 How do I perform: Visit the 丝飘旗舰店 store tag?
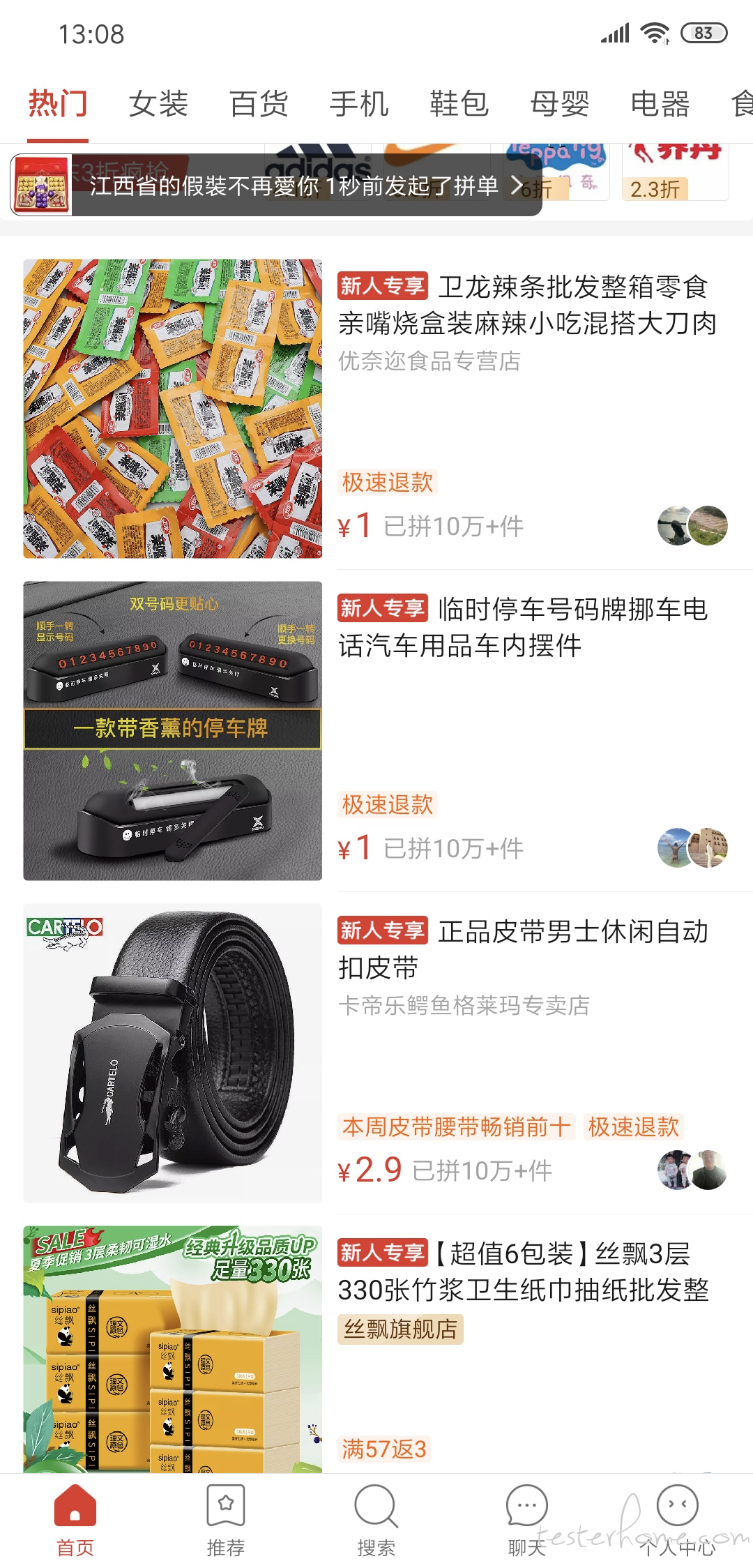(x=400, y=1329)
